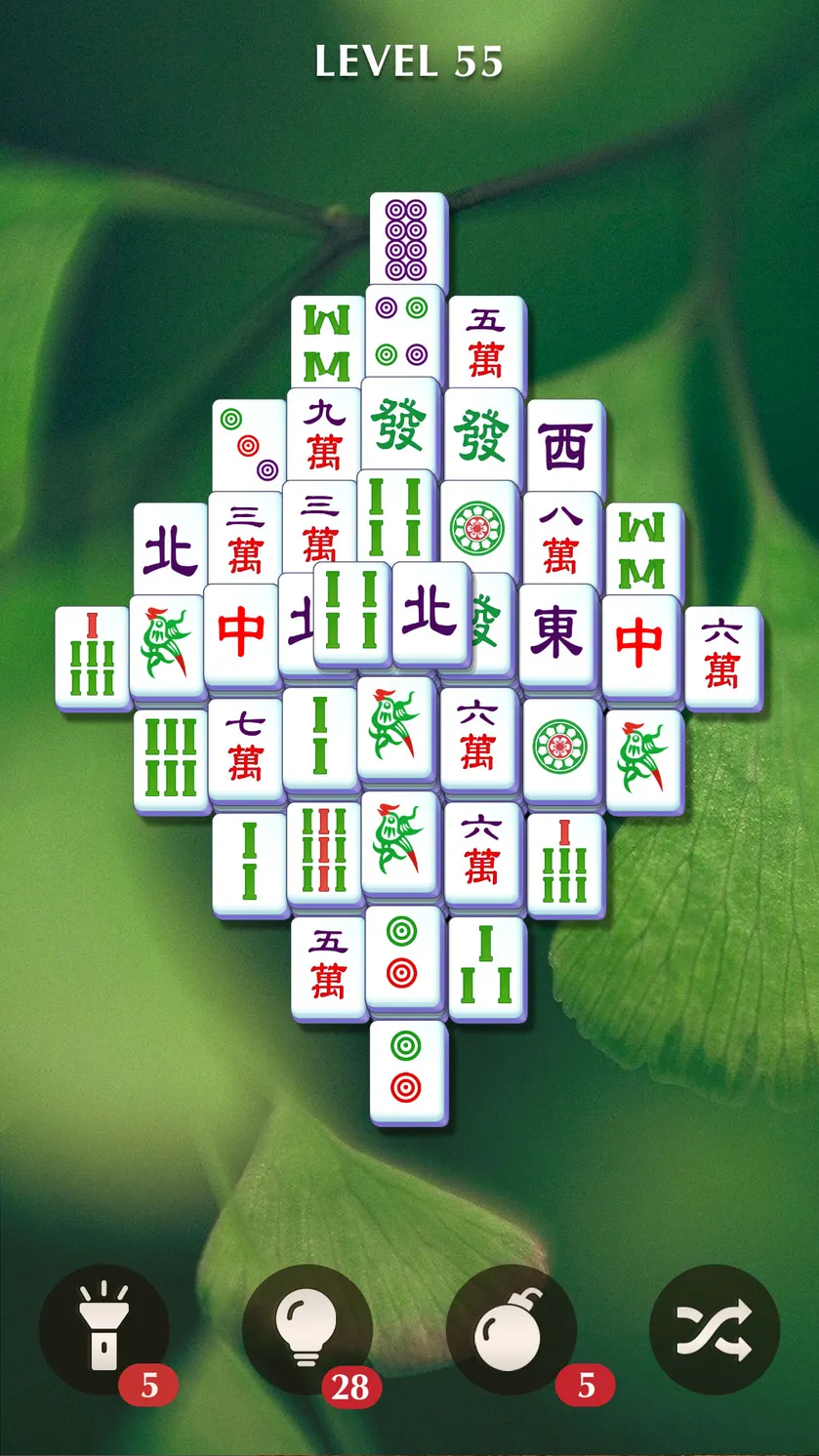
Task: Shuffle the remaining tiles
Action: point(715,1328)
